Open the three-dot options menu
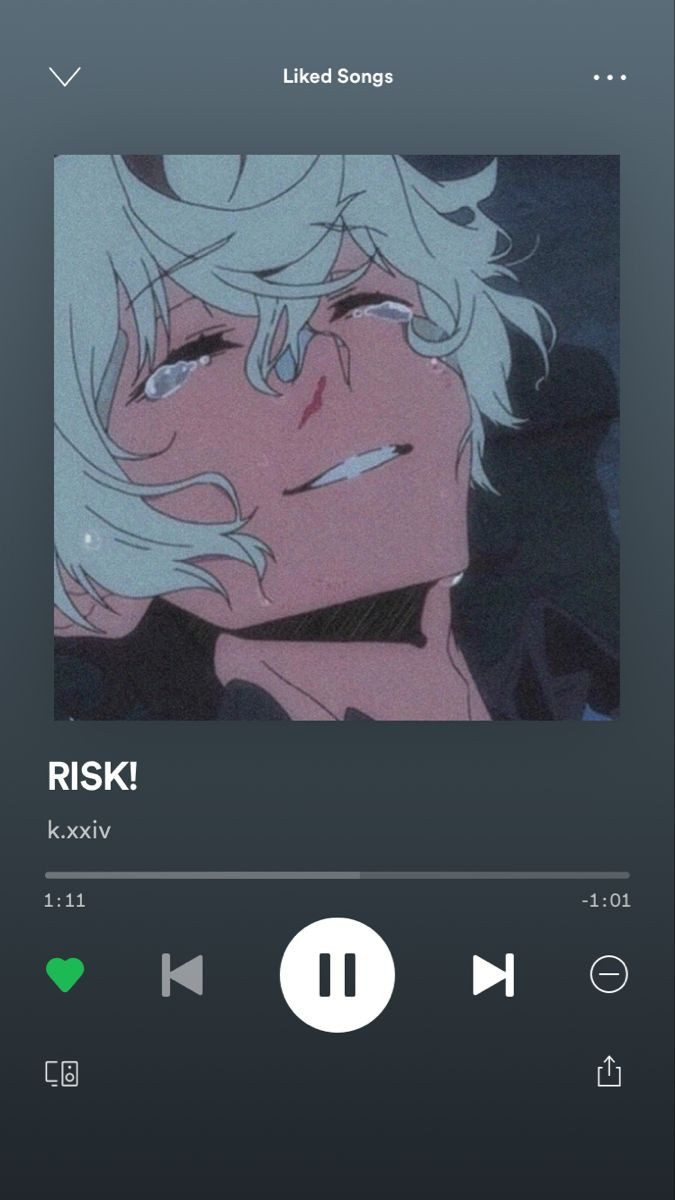This screenshot has width=675, height=1200. pyautogui.click(x=609, y=77)
